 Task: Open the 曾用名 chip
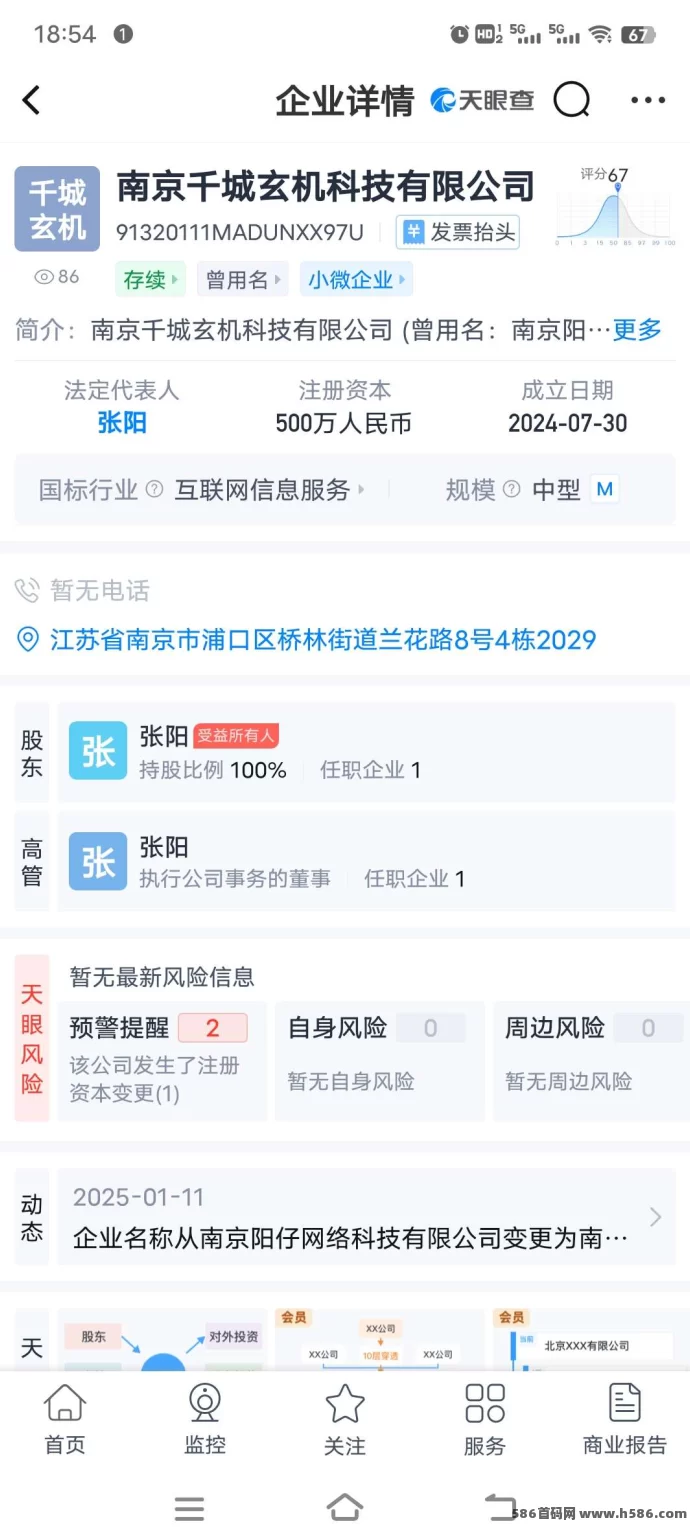[243, 279]
